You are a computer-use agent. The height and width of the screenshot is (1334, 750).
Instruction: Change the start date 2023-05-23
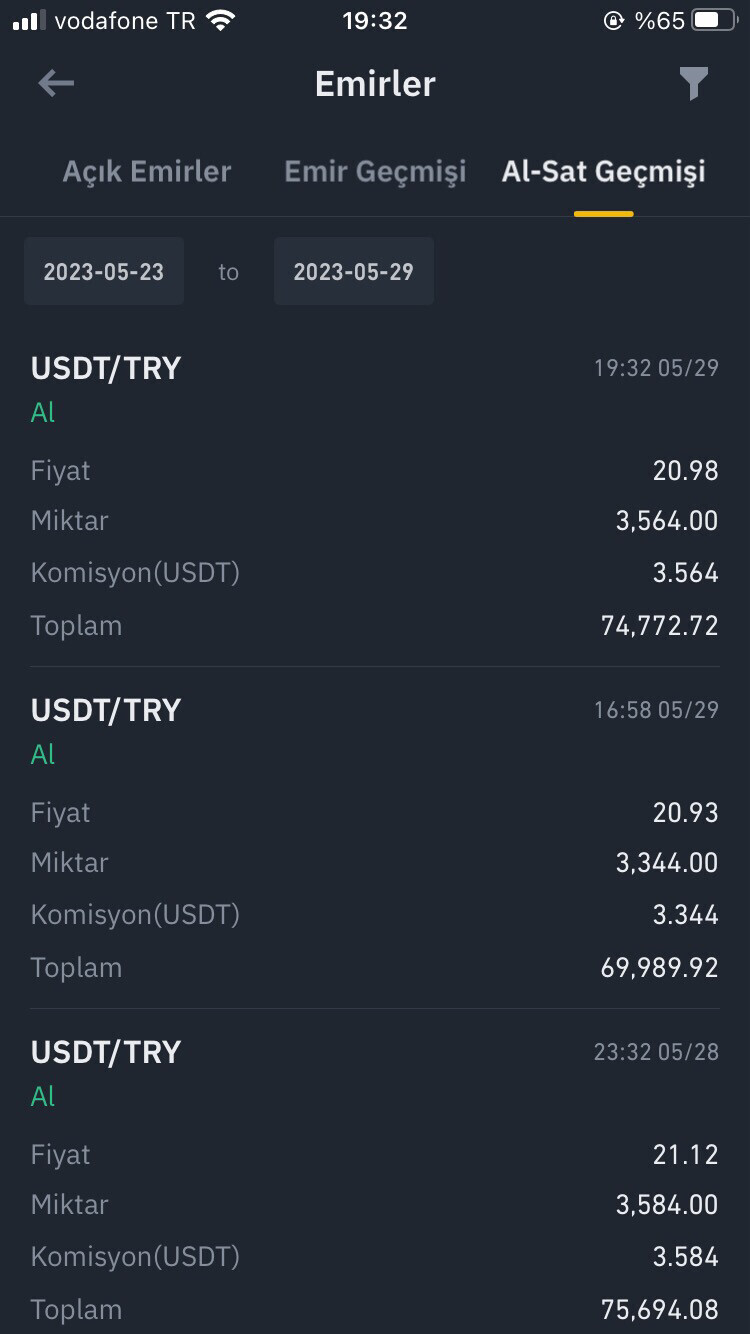pyautogui.click(x=104, y=271)
